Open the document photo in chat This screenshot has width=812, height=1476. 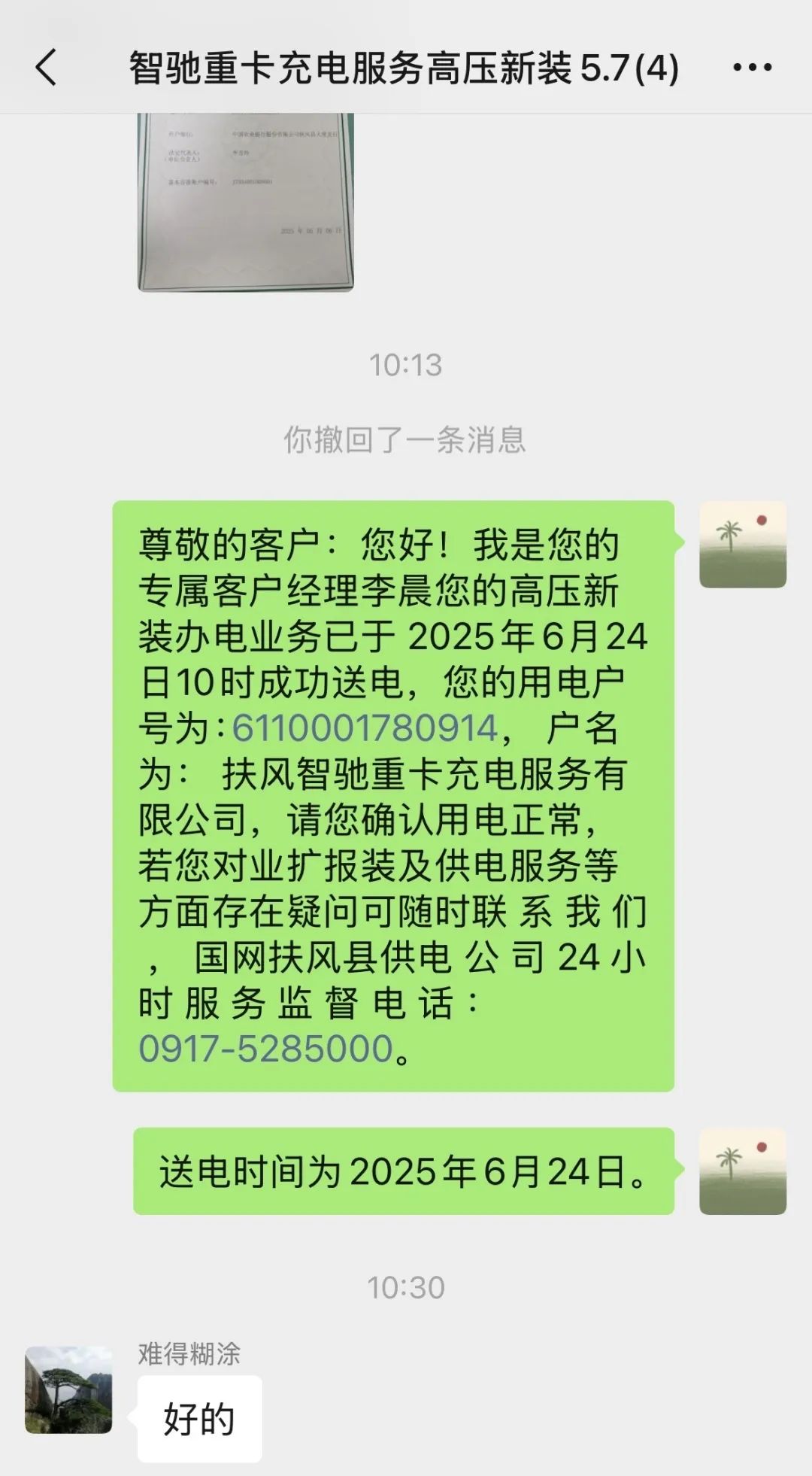tap(245, 202)
